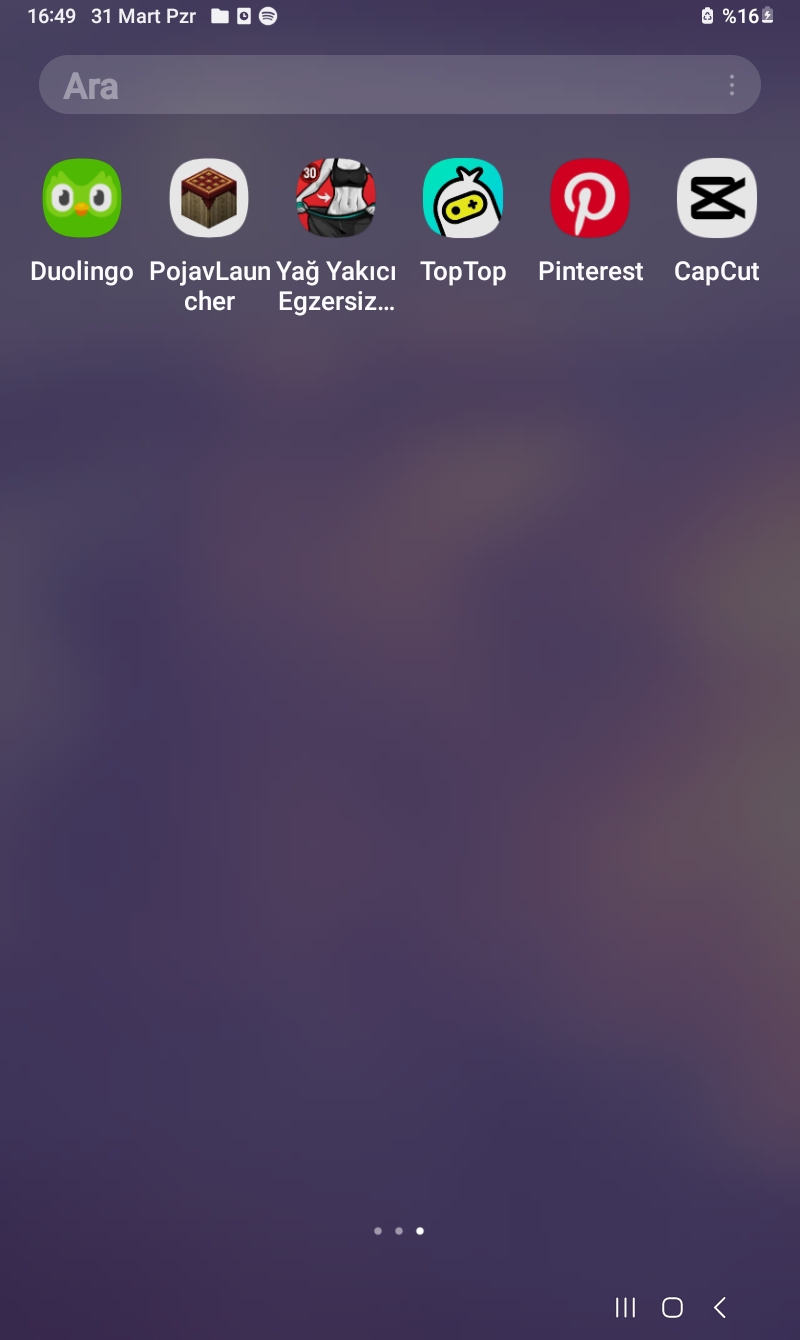Viewport: 800px width, 1340px height.
Task: Open Yağ Yakıcı Egzersiz app
Action: [336, 198]
